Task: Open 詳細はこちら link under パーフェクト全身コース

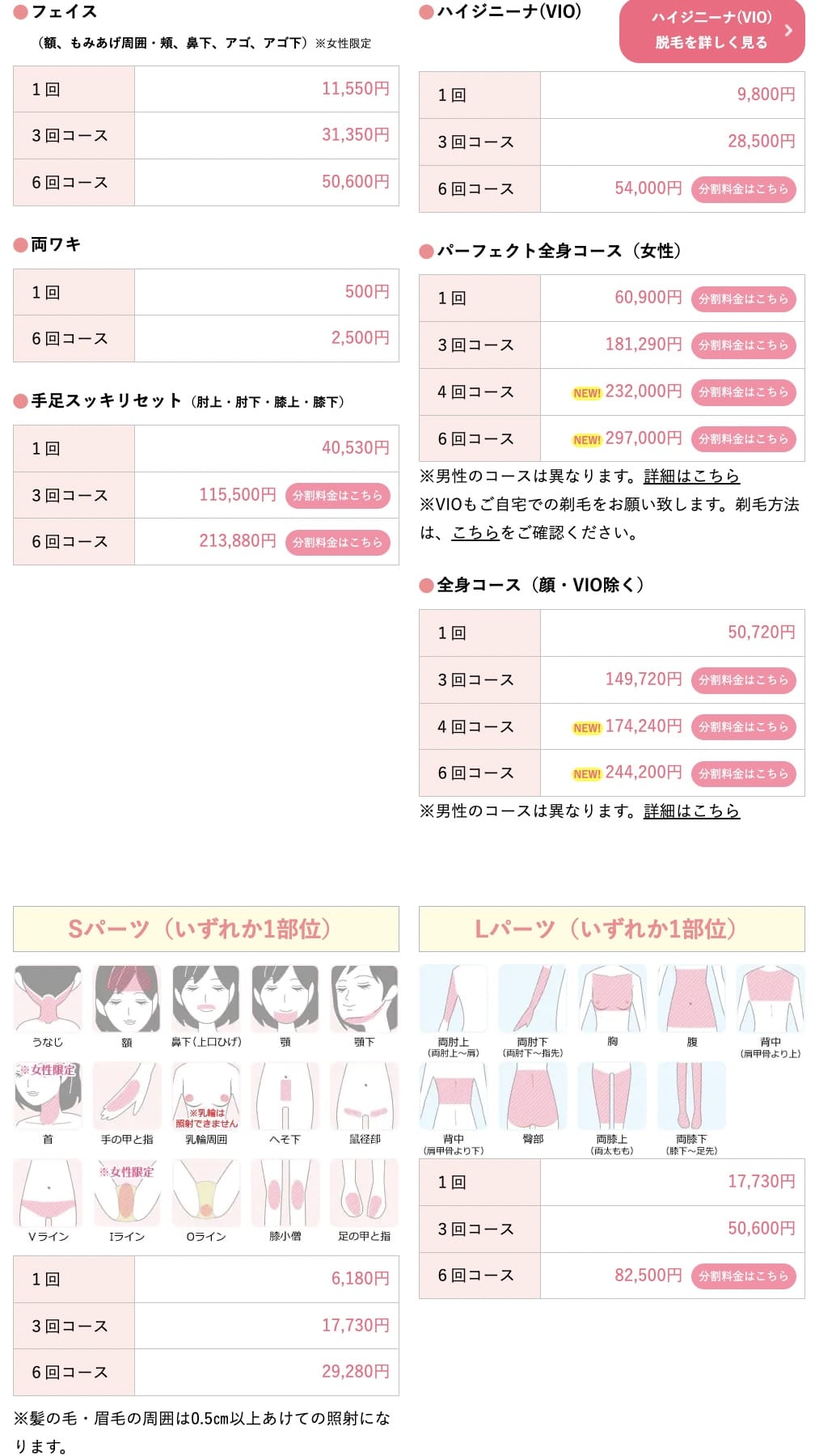Action: coord(691,476)
